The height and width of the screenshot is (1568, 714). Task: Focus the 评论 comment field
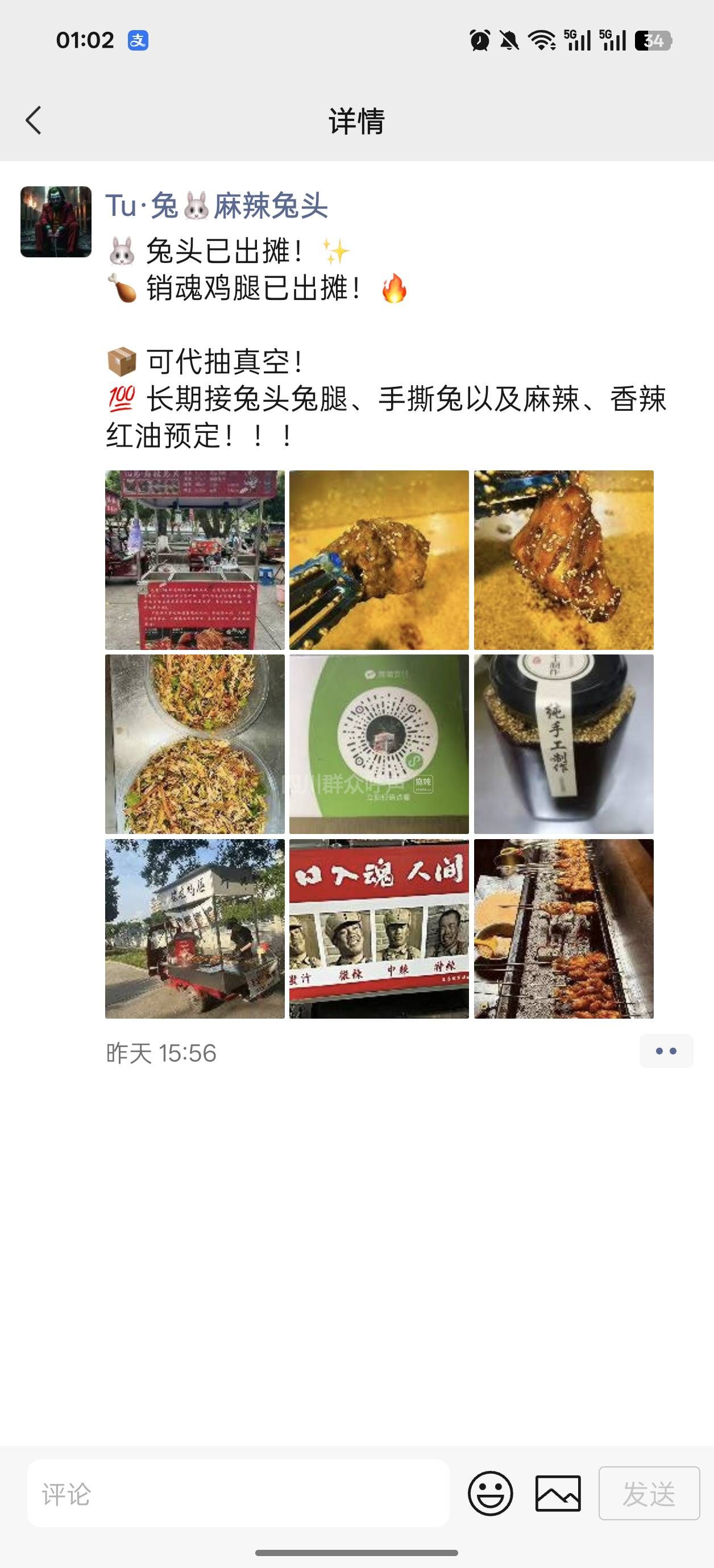click(x=238, y=1493)
